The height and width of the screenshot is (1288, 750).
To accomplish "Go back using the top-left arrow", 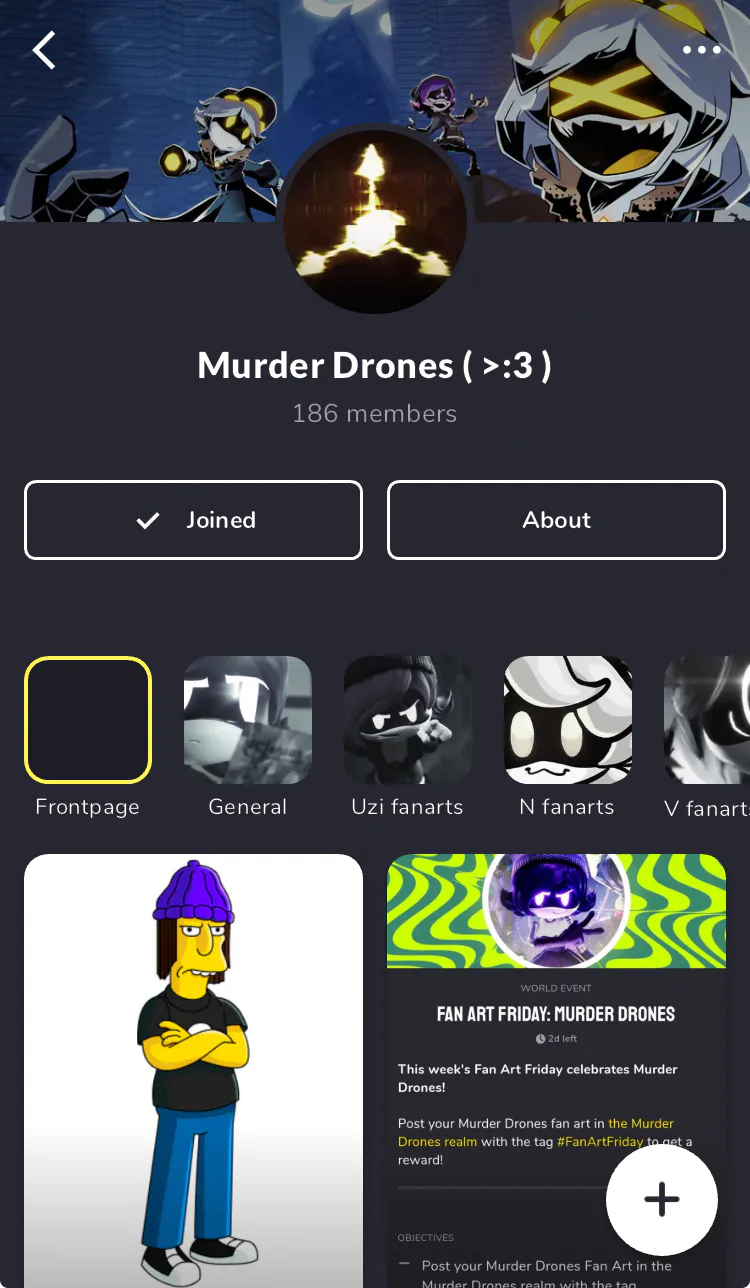I will click(44, 50).
